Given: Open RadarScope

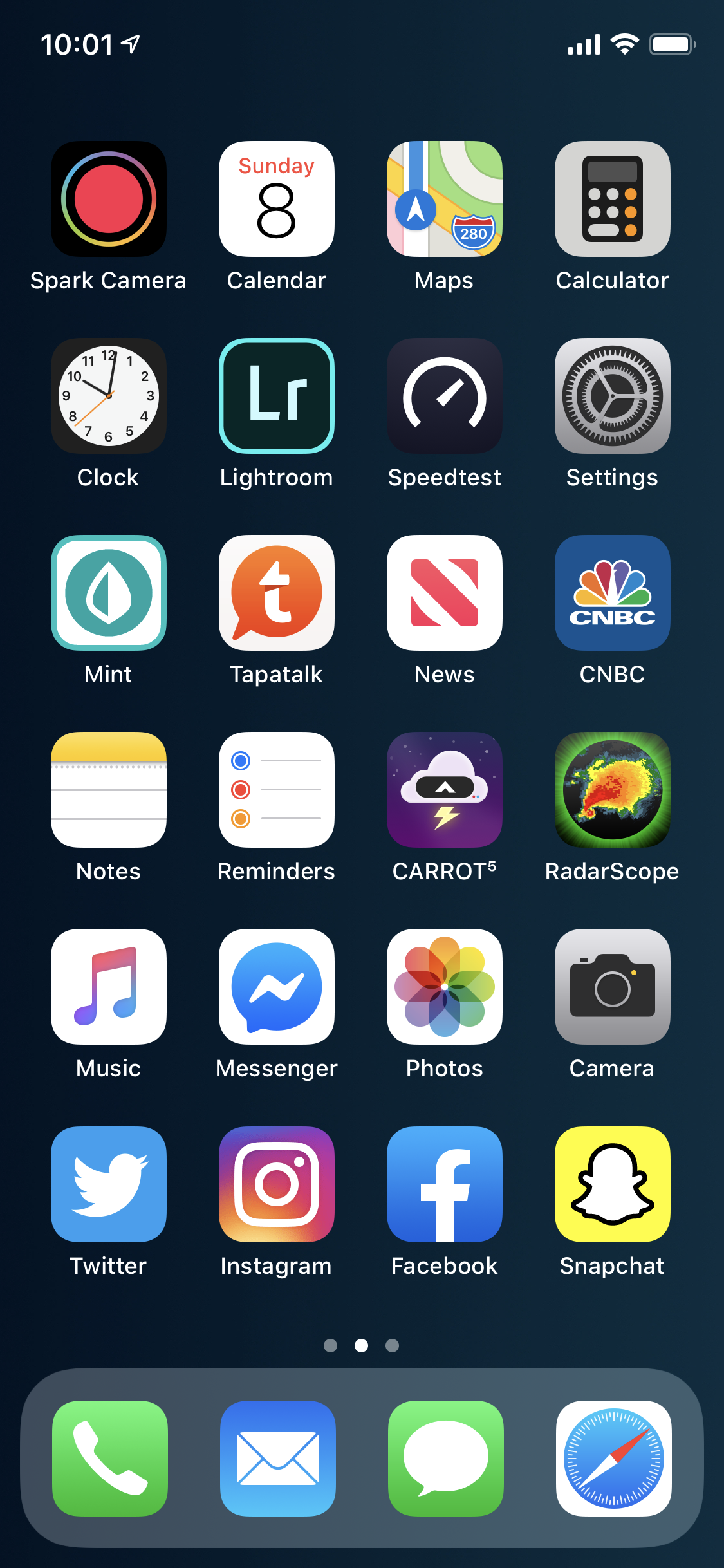Looking at the screenshot, I should [613, 790].
